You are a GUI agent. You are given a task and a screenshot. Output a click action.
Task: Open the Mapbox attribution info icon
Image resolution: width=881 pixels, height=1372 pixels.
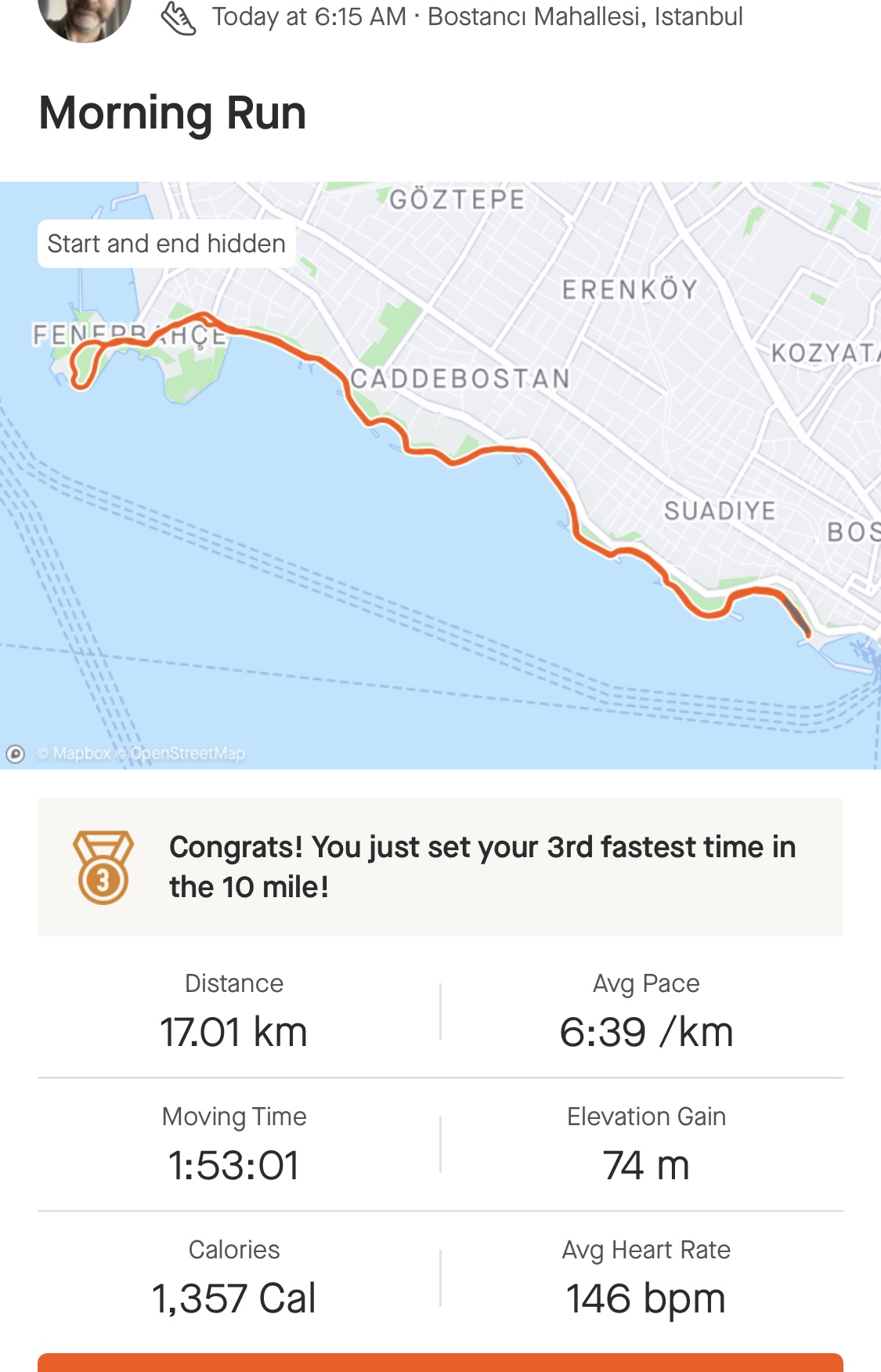click(15, 754)
